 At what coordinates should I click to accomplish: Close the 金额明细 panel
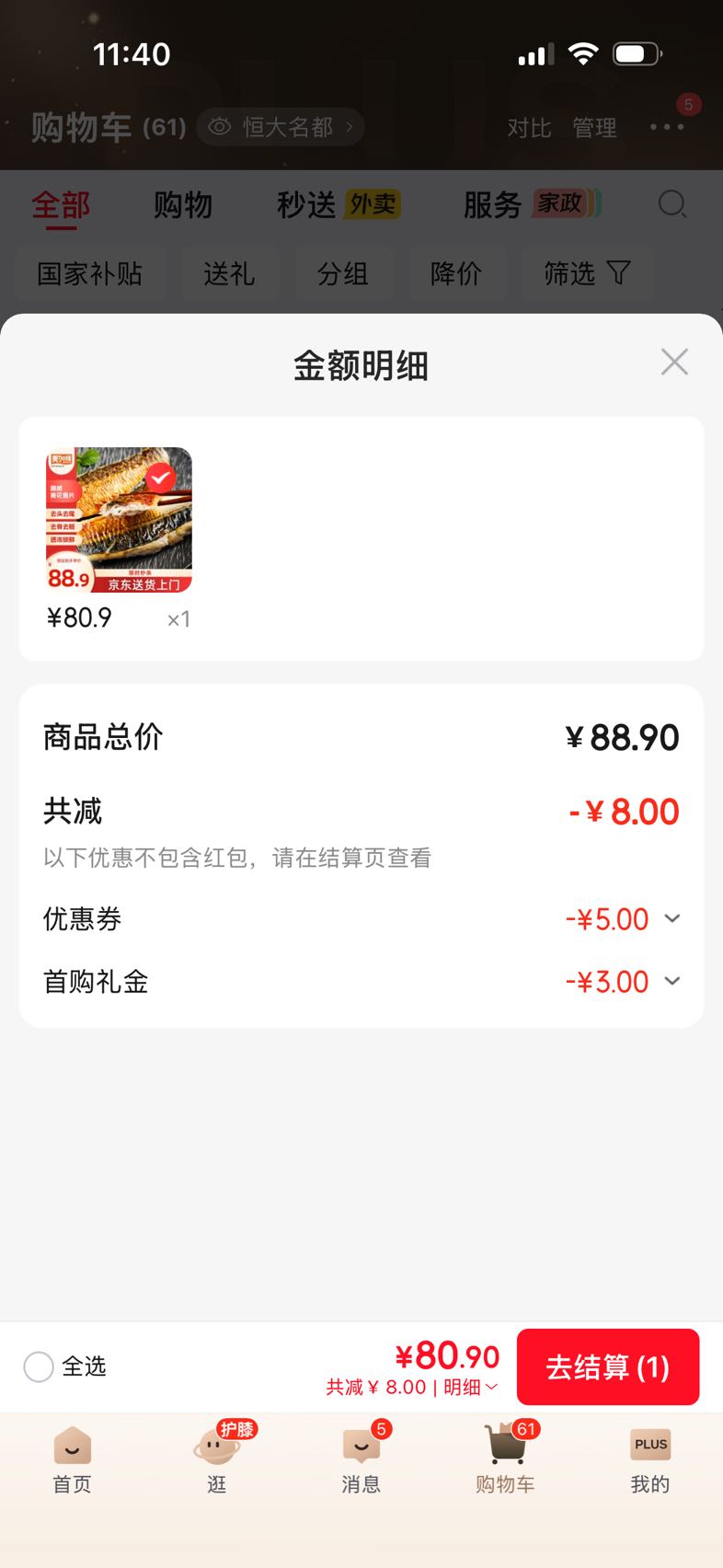(674, 362)
